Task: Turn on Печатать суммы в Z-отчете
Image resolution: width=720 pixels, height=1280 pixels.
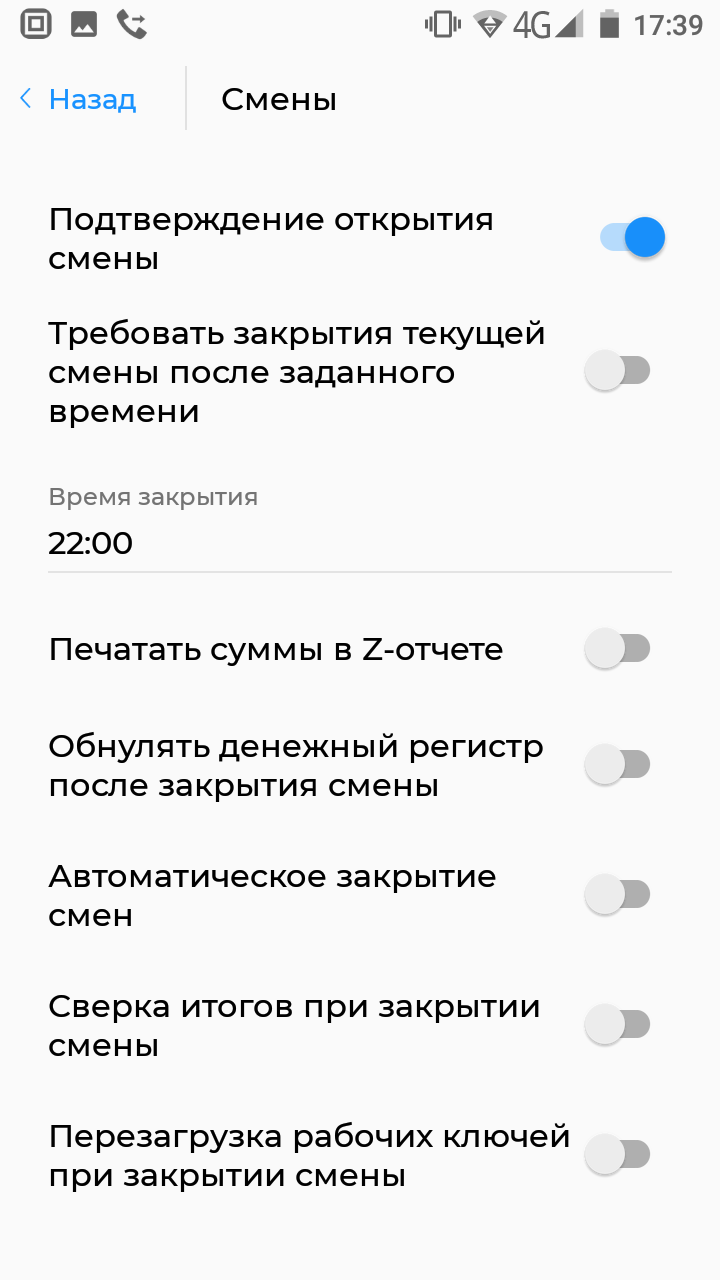Action: (618, 649)
